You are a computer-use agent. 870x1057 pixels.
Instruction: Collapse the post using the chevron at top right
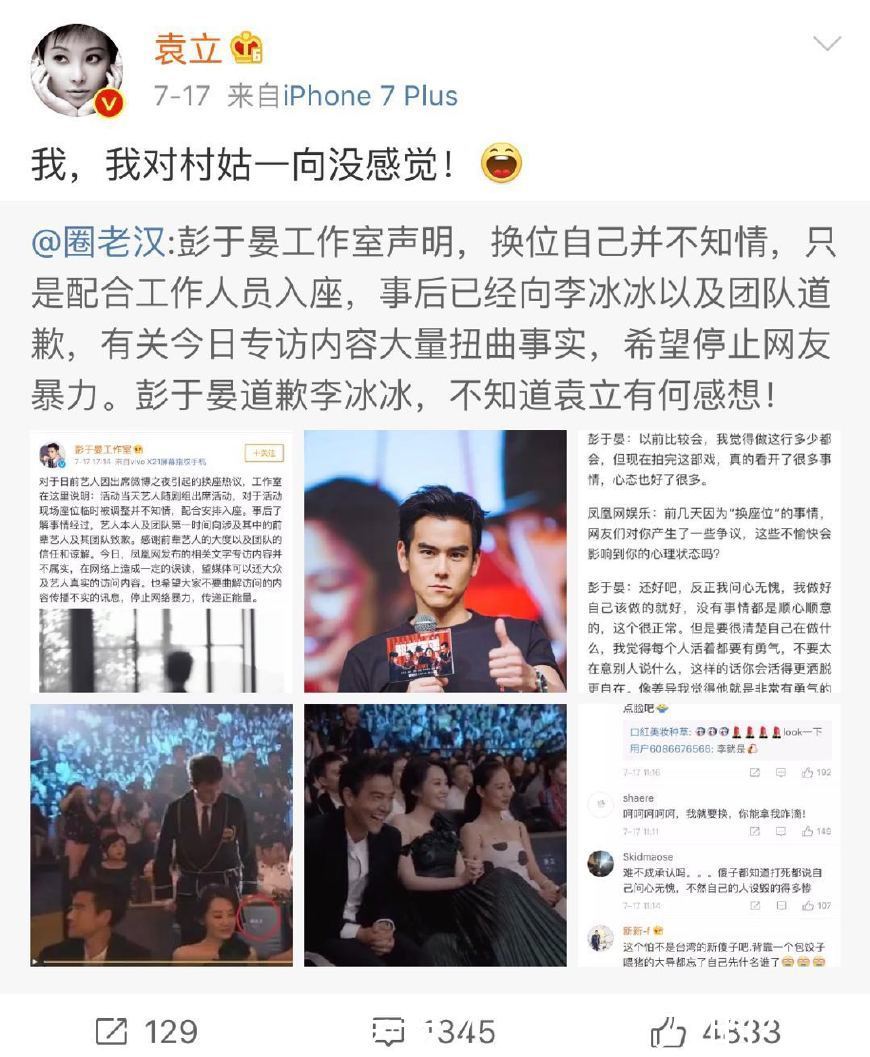coord(826,44)
